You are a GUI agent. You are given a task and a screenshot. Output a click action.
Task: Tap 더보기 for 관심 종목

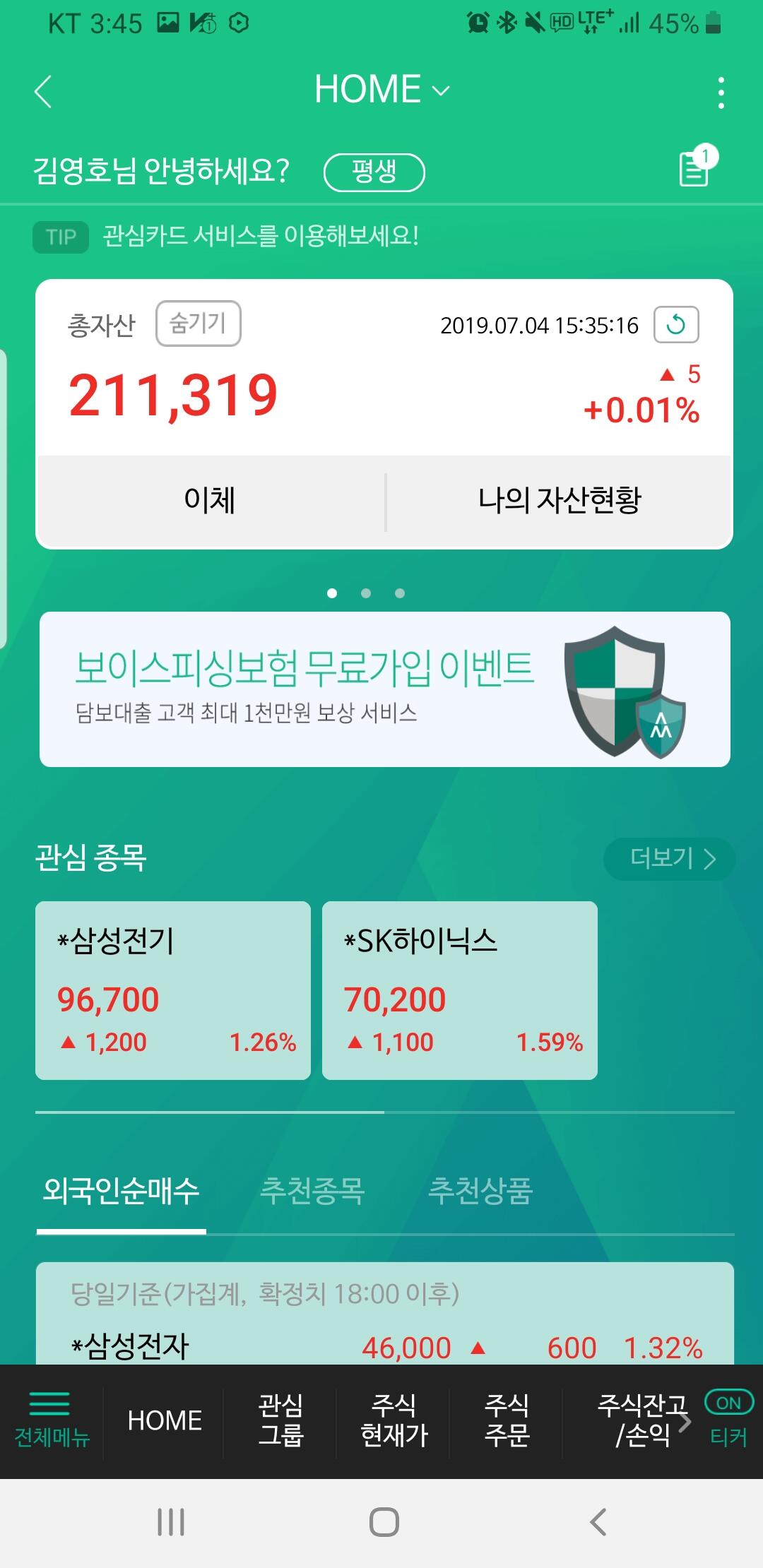tap(670, 859)
